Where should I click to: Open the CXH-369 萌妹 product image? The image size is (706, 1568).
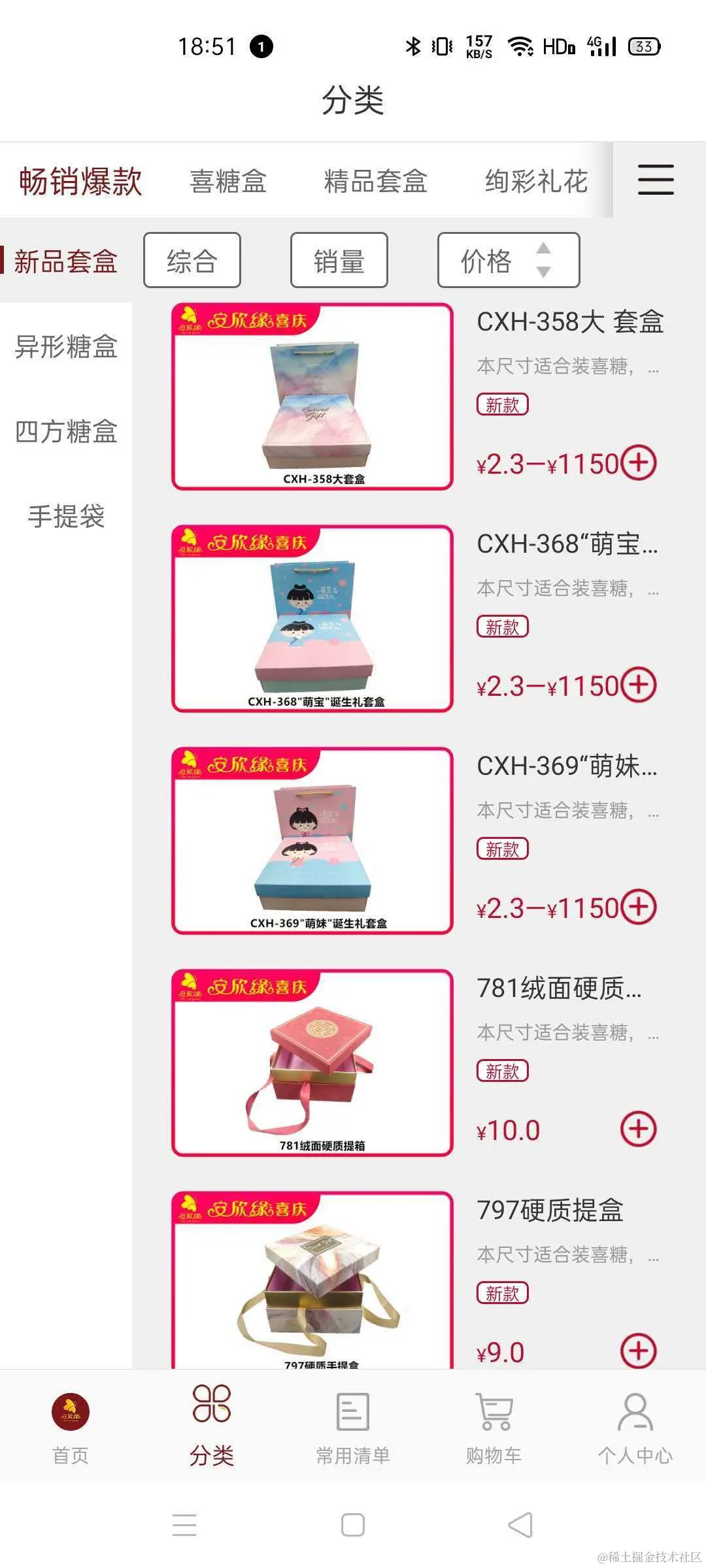(312, 841)
